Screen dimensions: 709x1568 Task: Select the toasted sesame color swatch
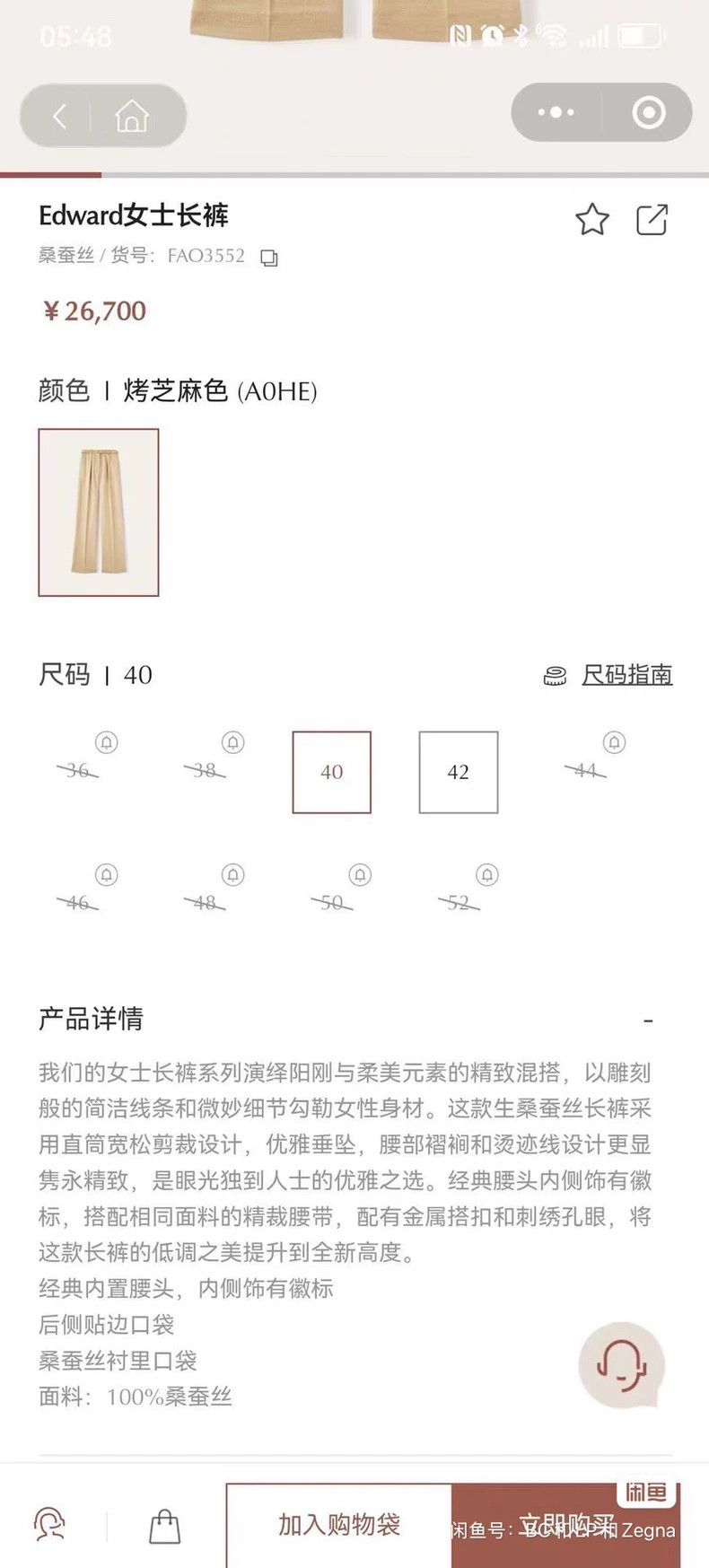[99, 512]
